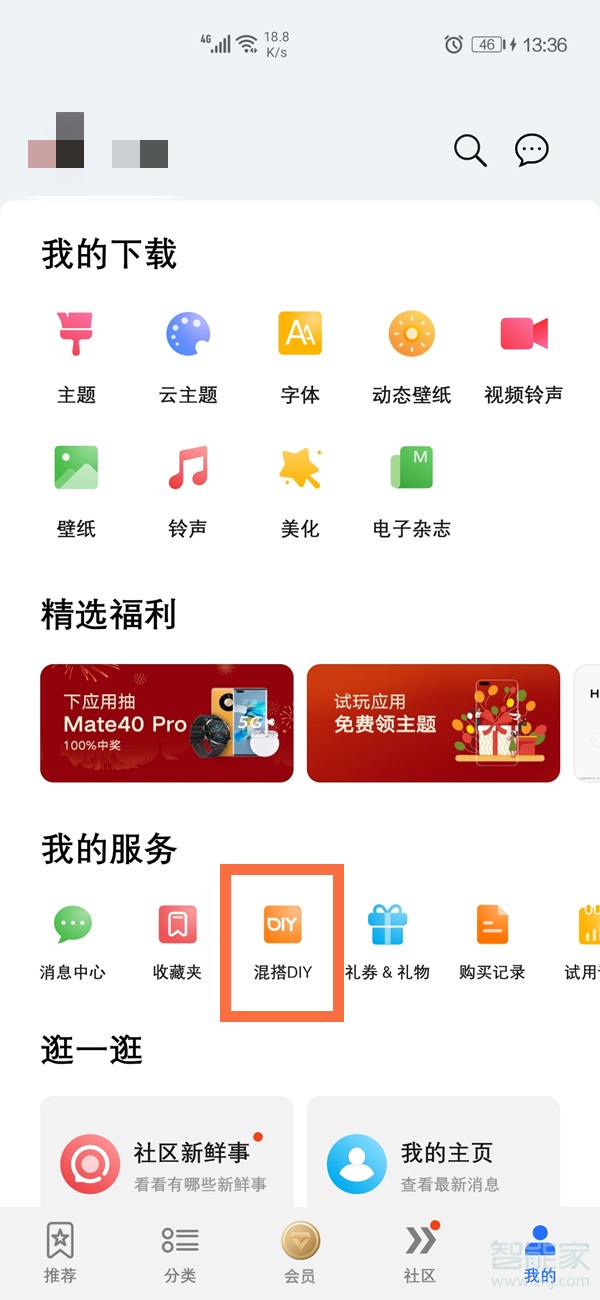Open my downloaded 主题

[76, 357]
